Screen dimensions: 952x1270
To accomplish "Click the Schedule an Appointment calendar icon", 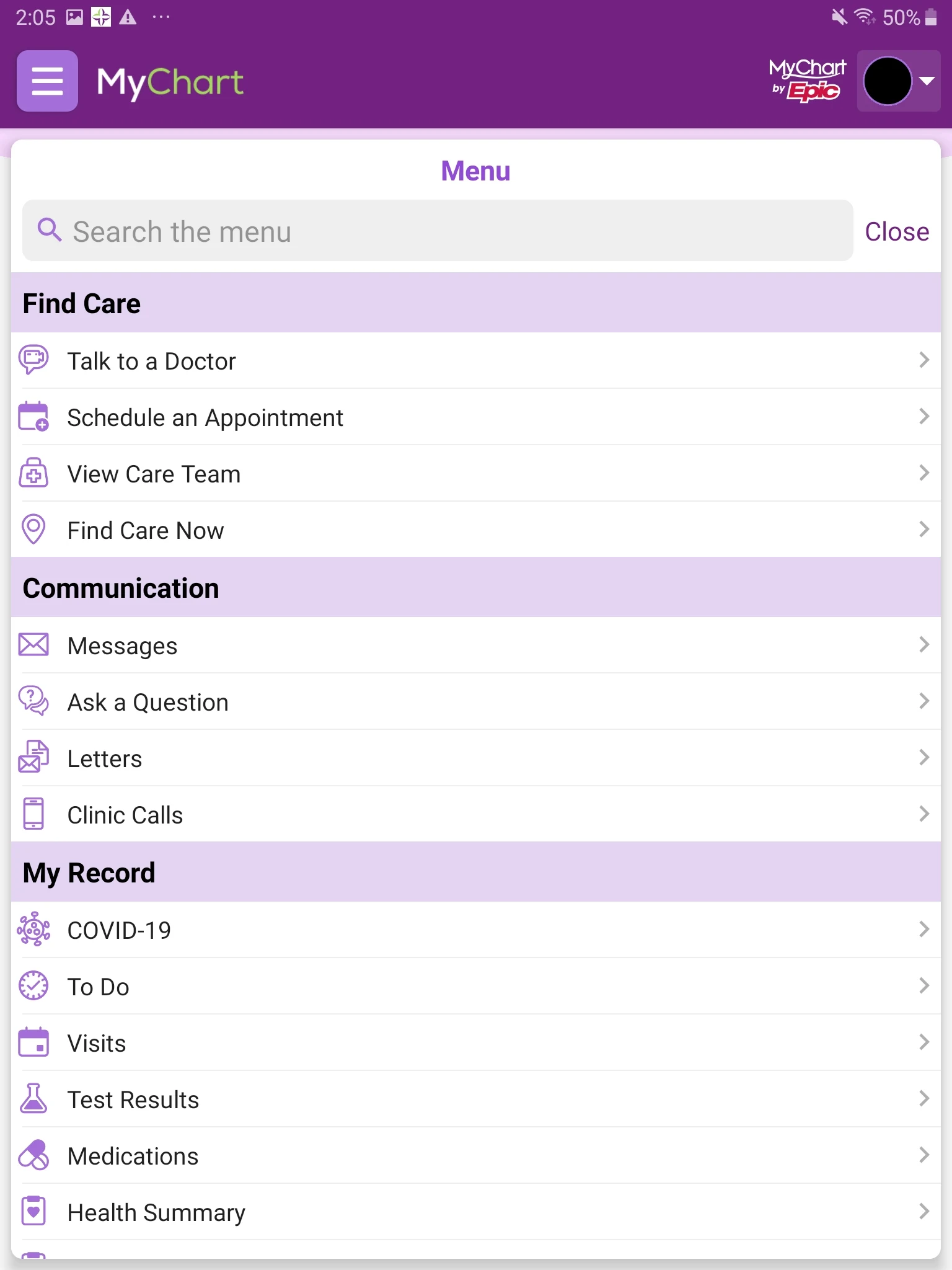I will tap(34, 417).
